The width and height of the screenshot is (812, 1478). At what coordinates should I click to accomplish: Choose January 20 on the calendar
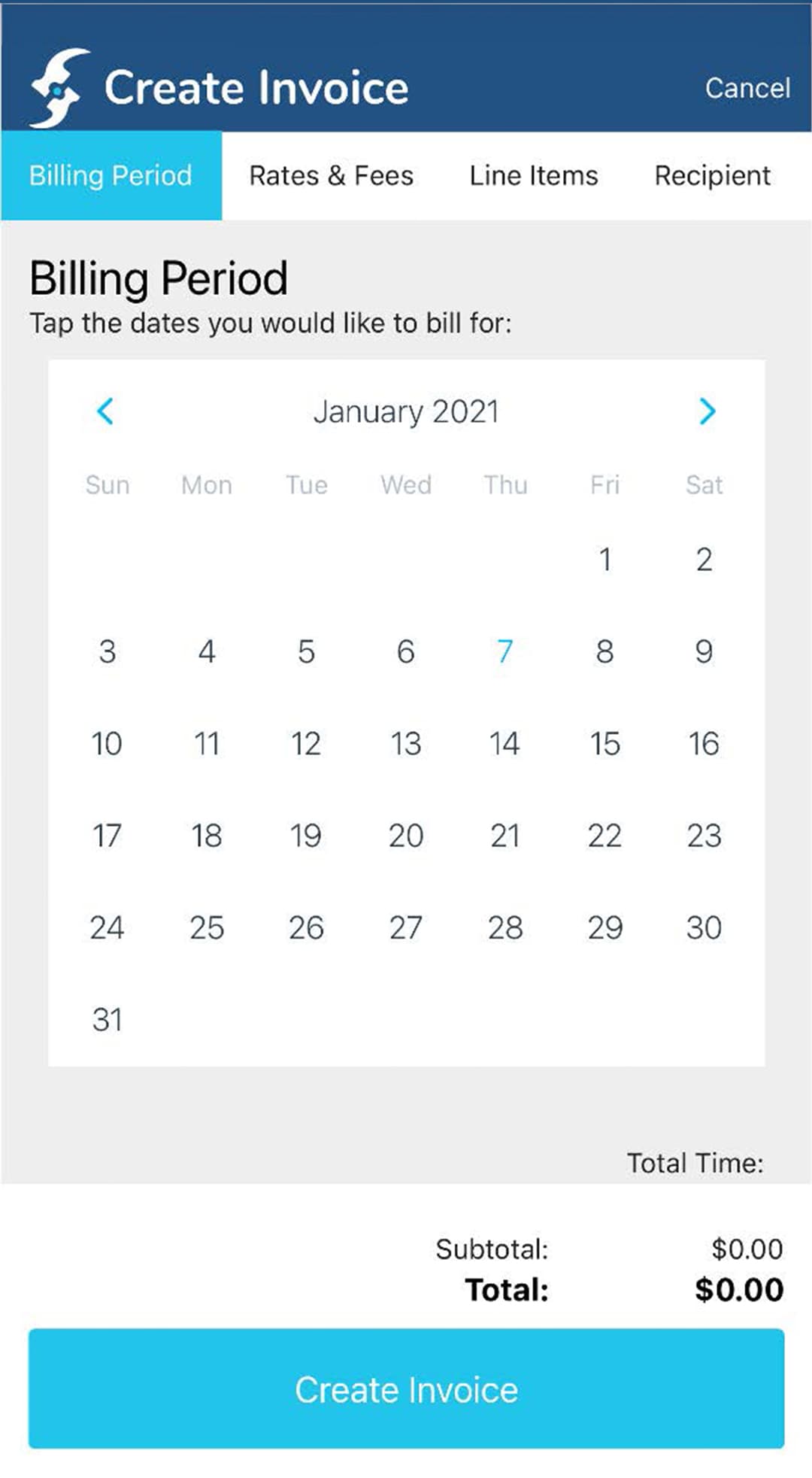pos(406,836)
